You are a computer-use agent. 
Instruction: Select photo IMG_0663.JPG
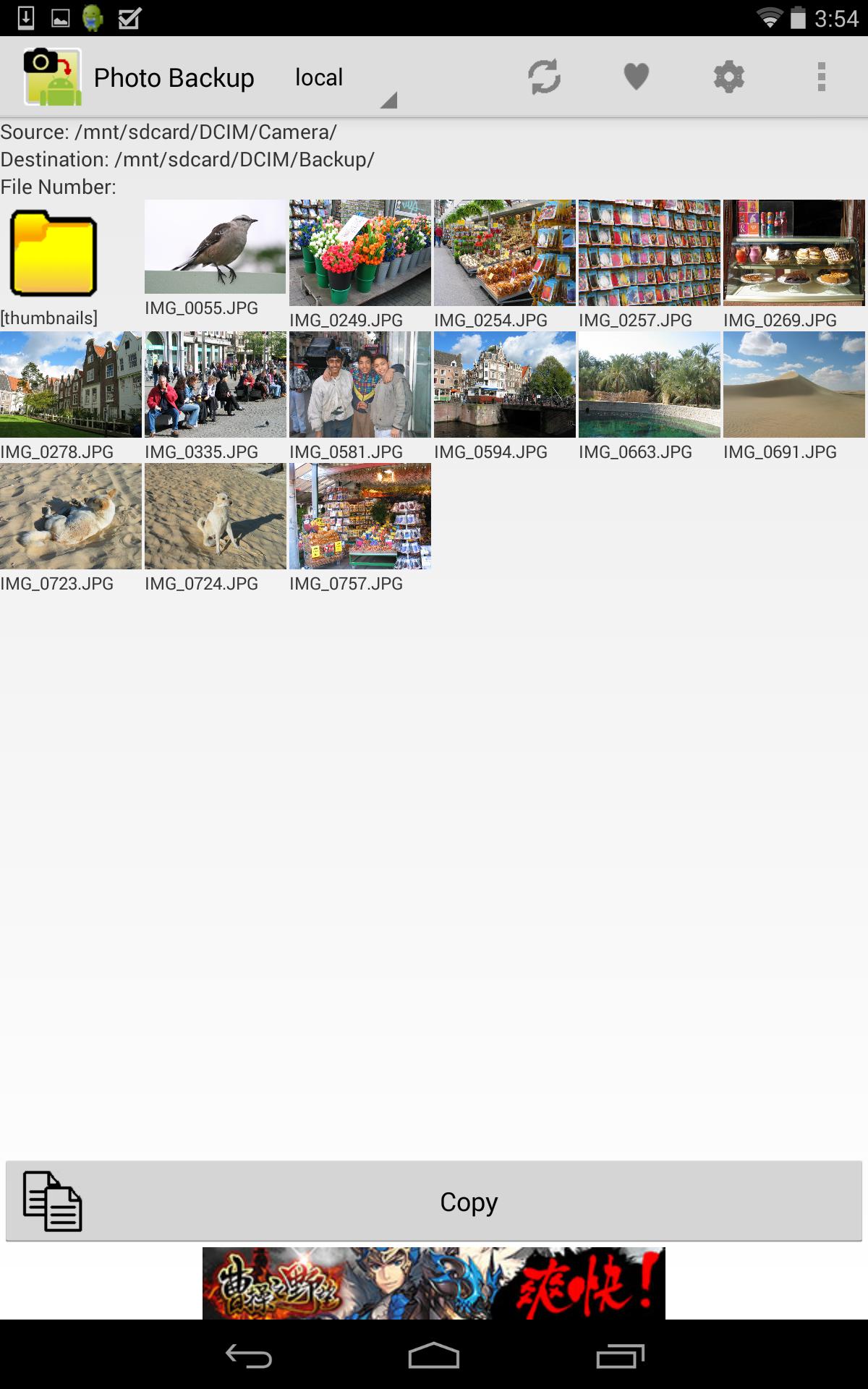click(650, 385)
